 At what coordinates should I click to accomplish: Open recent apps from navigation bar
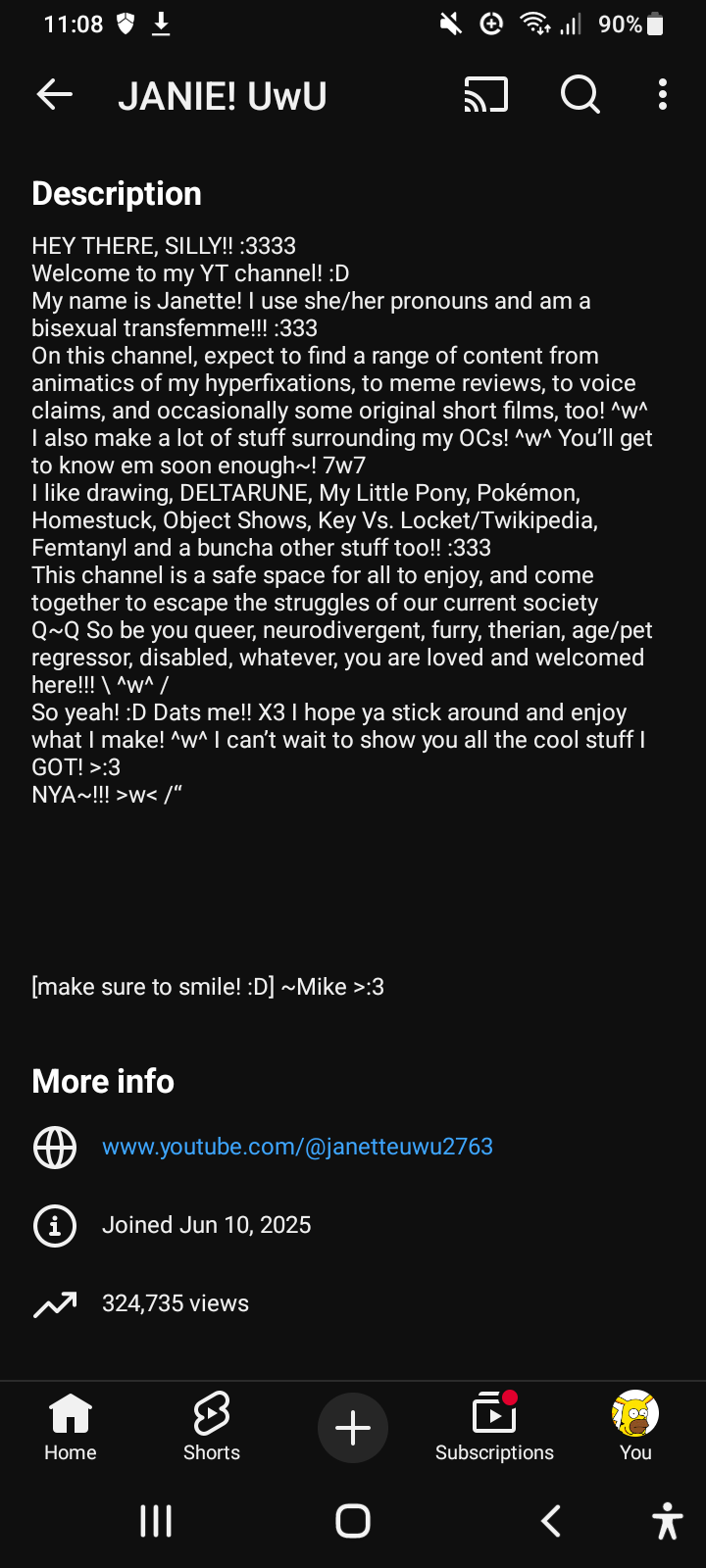pyautogui.click(x=156, y=1521)
